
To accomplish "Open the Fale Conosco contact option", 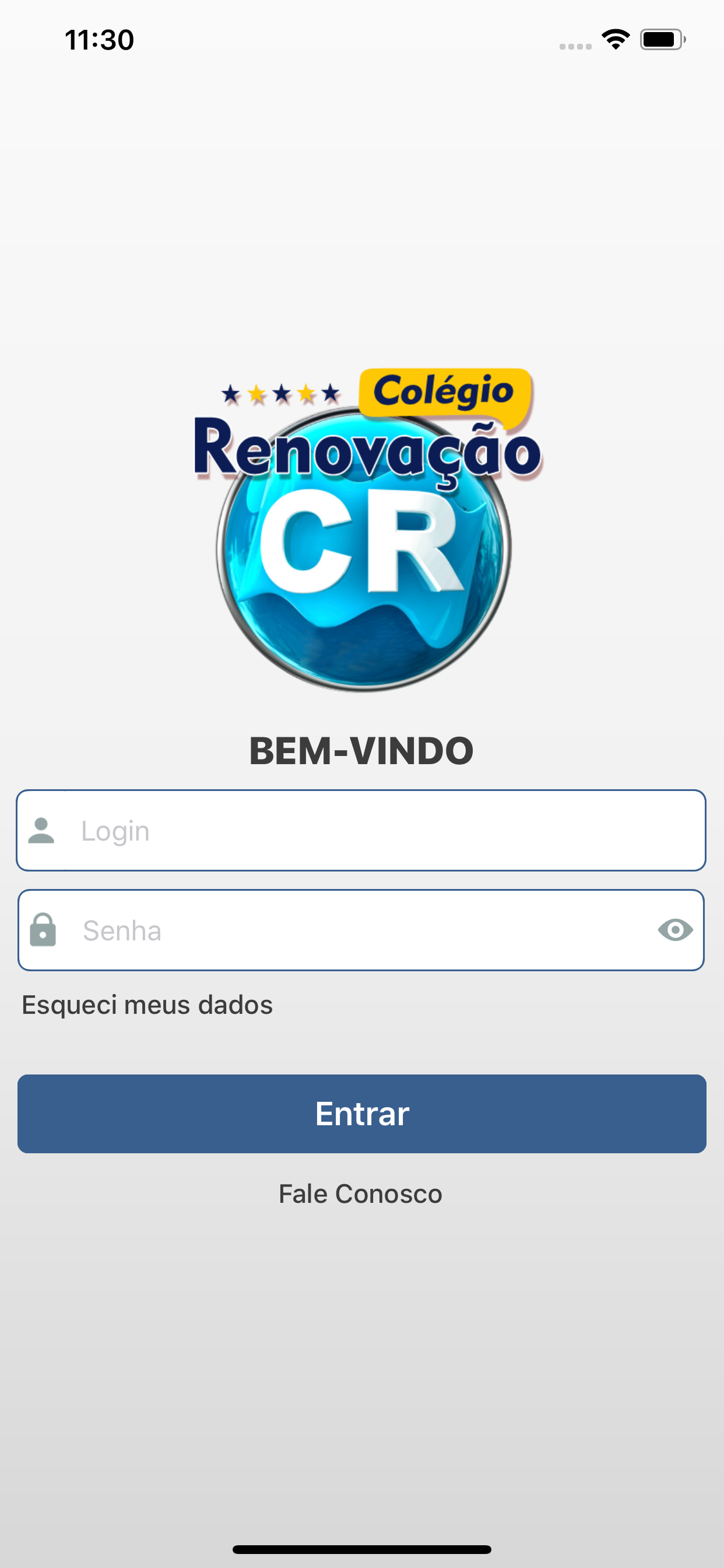I will pos(361,1193).
